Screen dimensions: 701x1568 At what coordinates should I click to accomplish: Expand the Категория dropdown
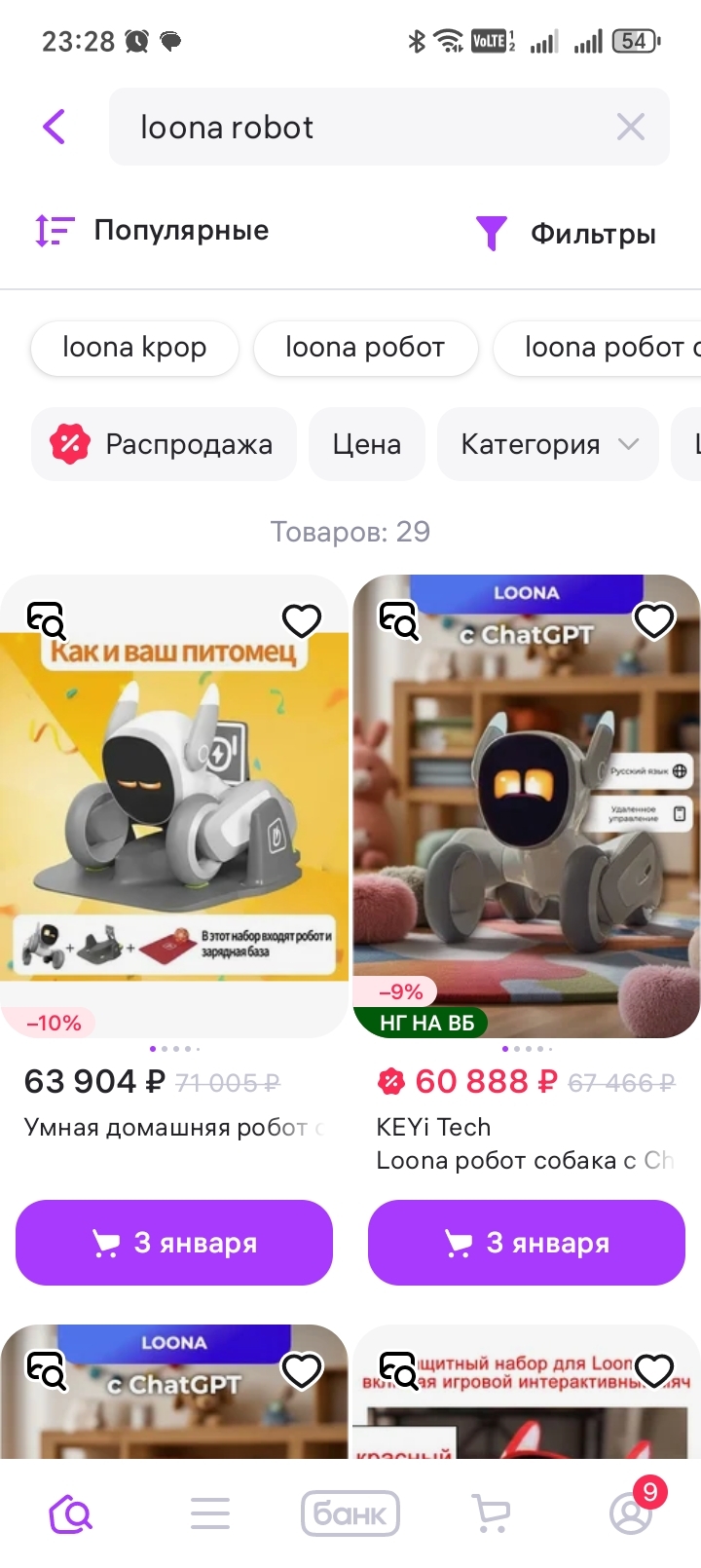[548, 444]
